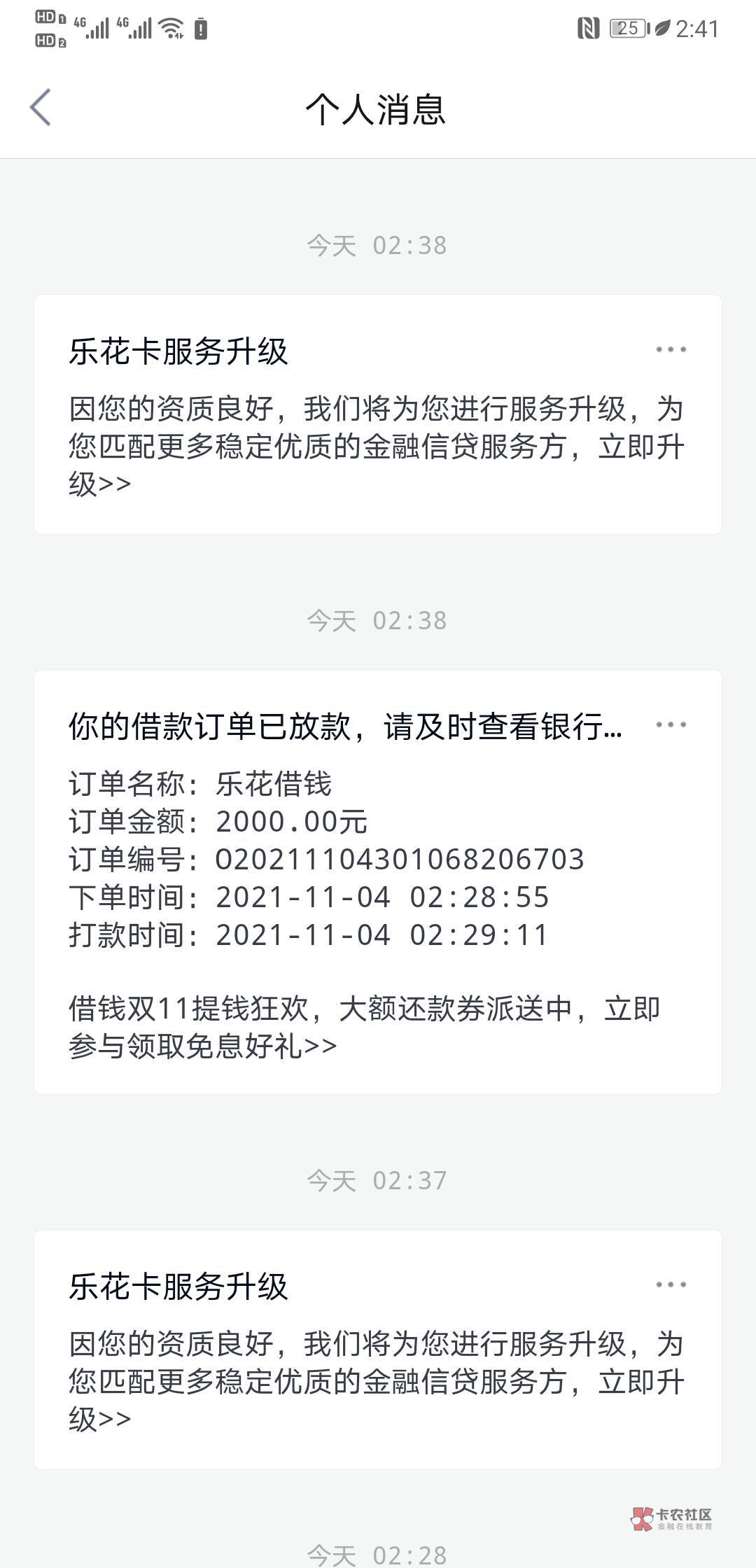This screenshot has height=1568, width=756.
Task: Open more options on the 02:37 乐花卡服务升级 message
Action: point(671,1284)
